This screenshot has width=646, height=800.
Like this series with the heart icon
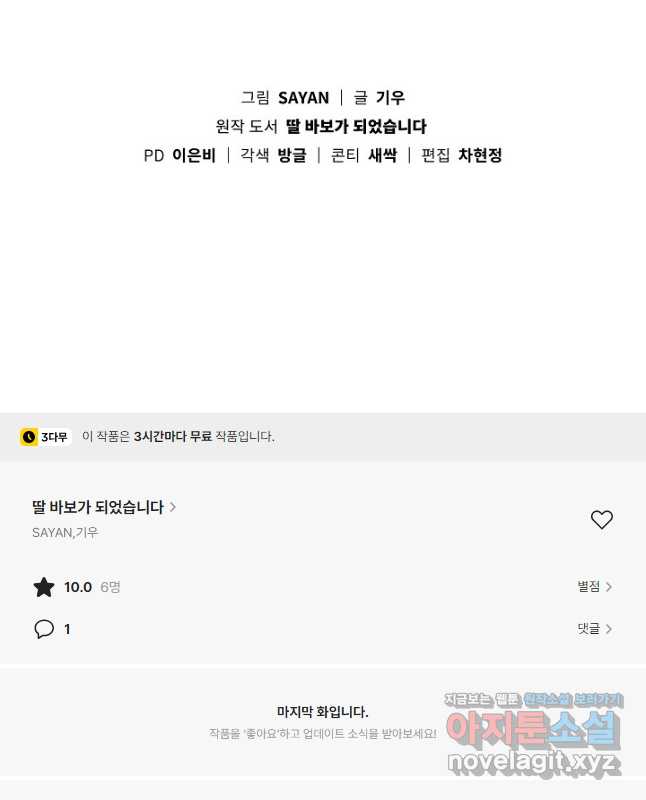[x=601, y=519]
